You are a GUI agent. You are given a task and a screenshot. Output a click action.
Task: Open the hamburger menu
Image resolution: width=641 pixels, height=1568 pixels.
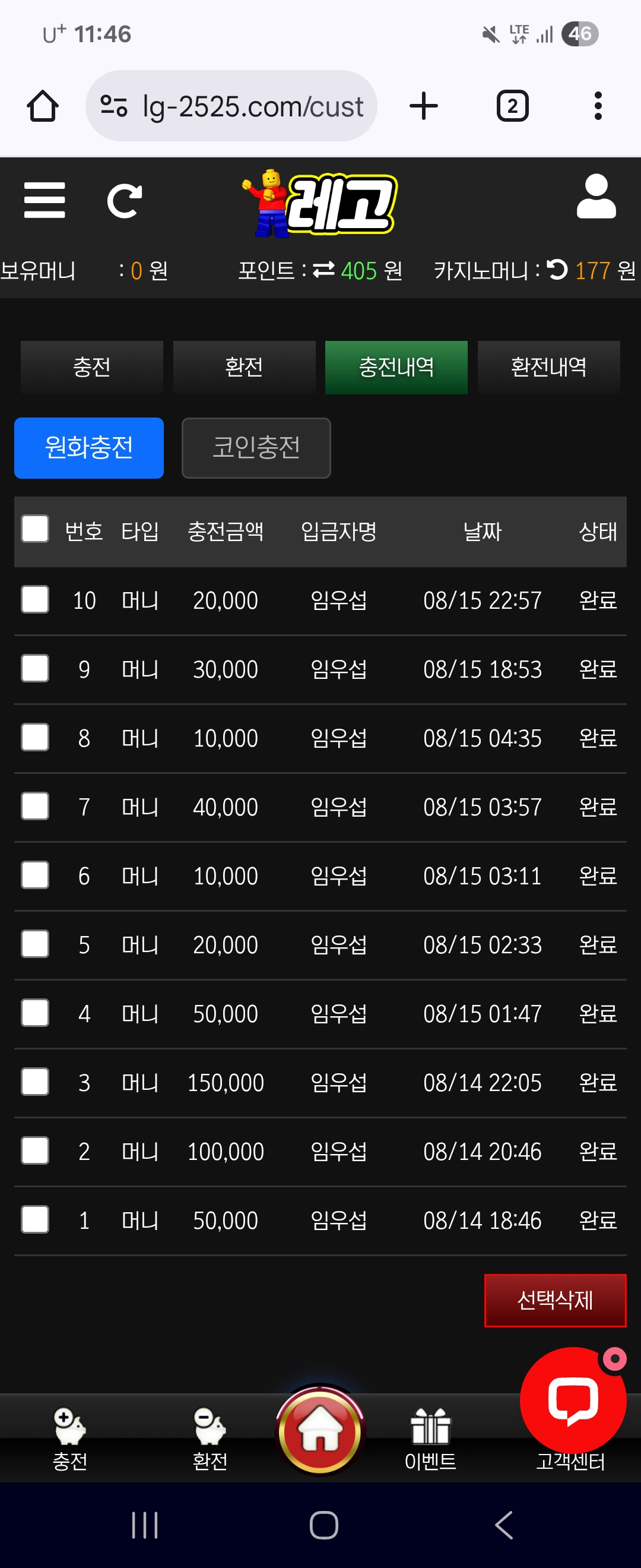point(45,200)
